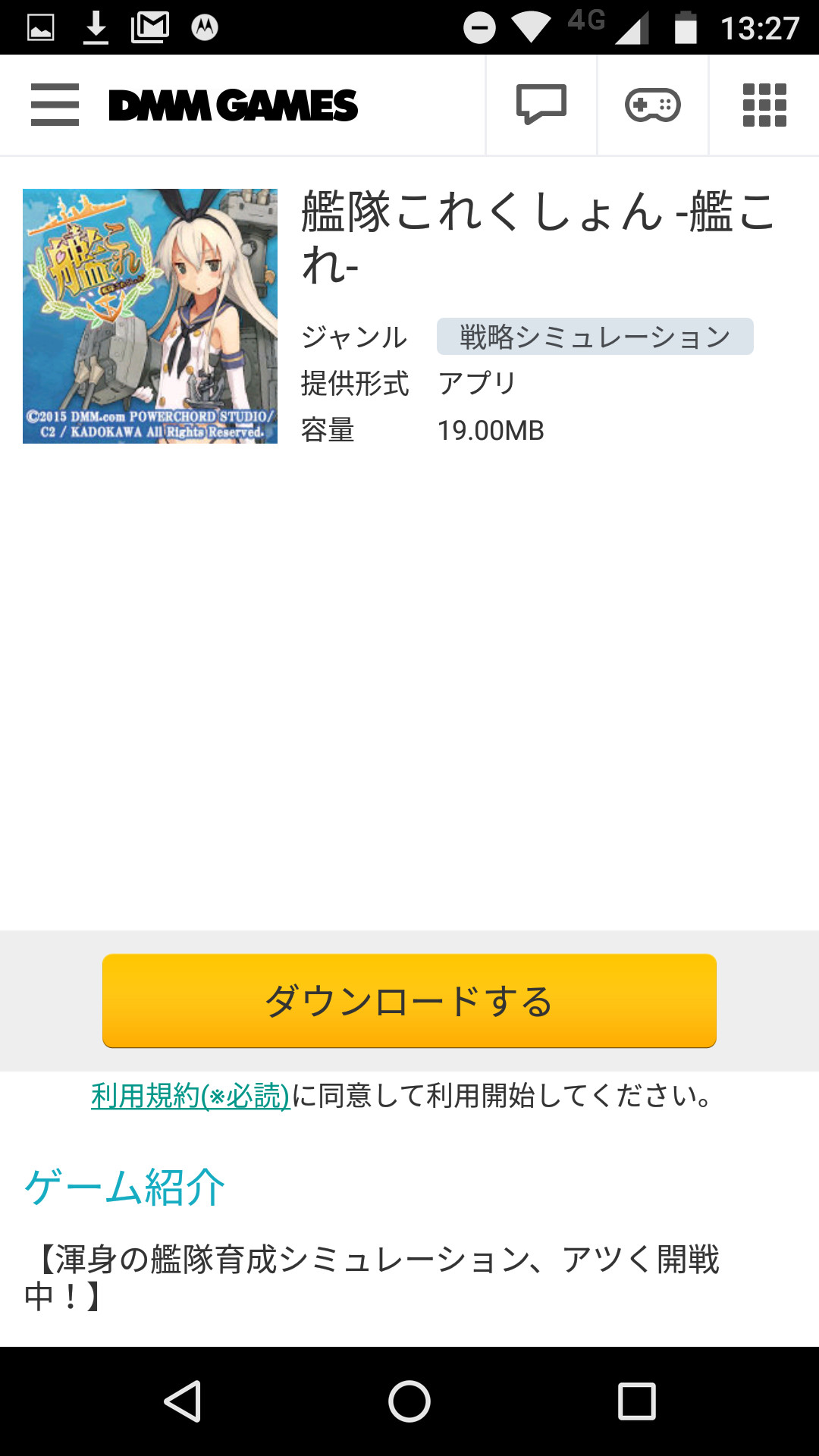This screenshot has height=1456, width=819.
Task: Tap the ダウンロードする button
Action: 409,1001
